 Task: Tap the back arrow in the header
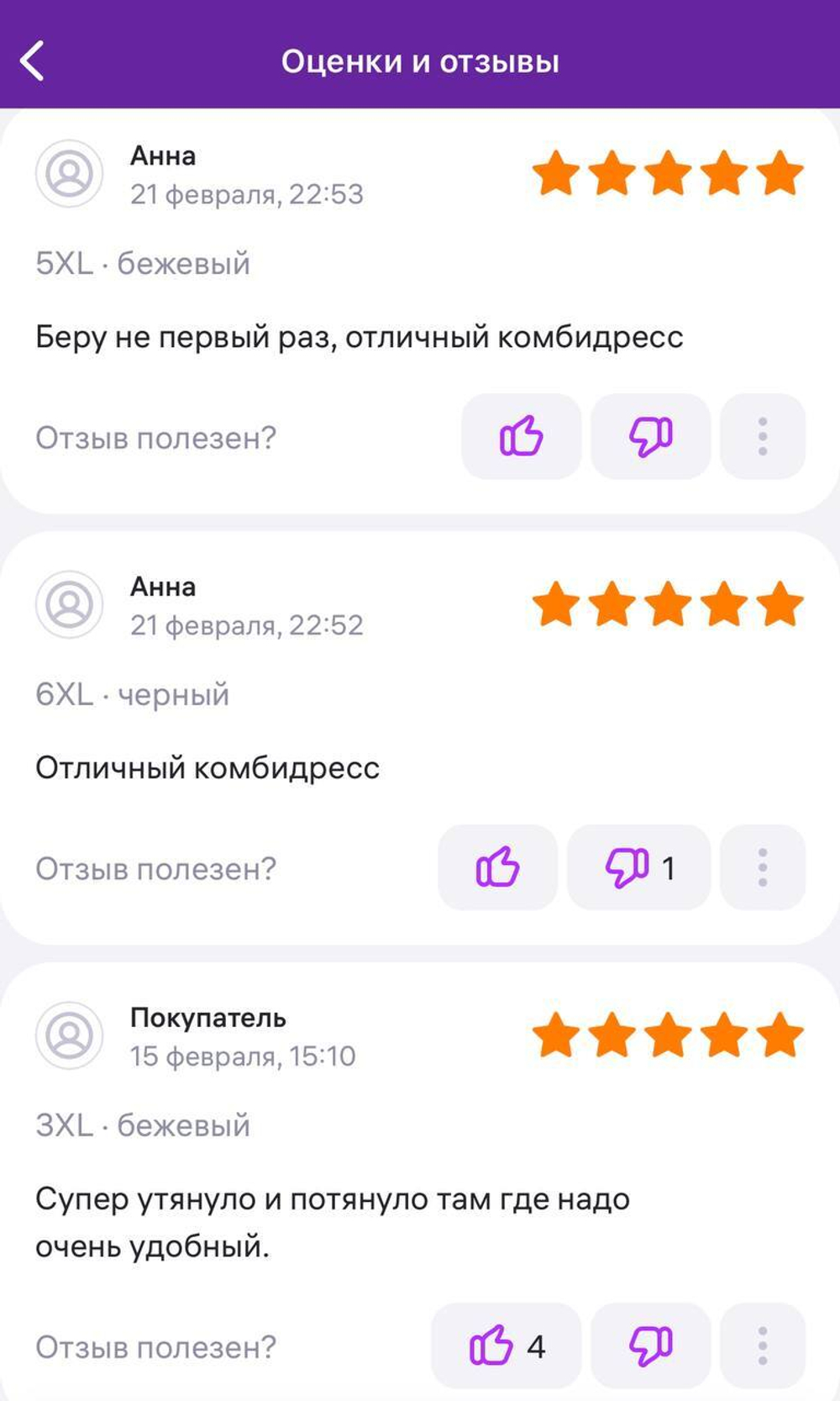(32, 60)
